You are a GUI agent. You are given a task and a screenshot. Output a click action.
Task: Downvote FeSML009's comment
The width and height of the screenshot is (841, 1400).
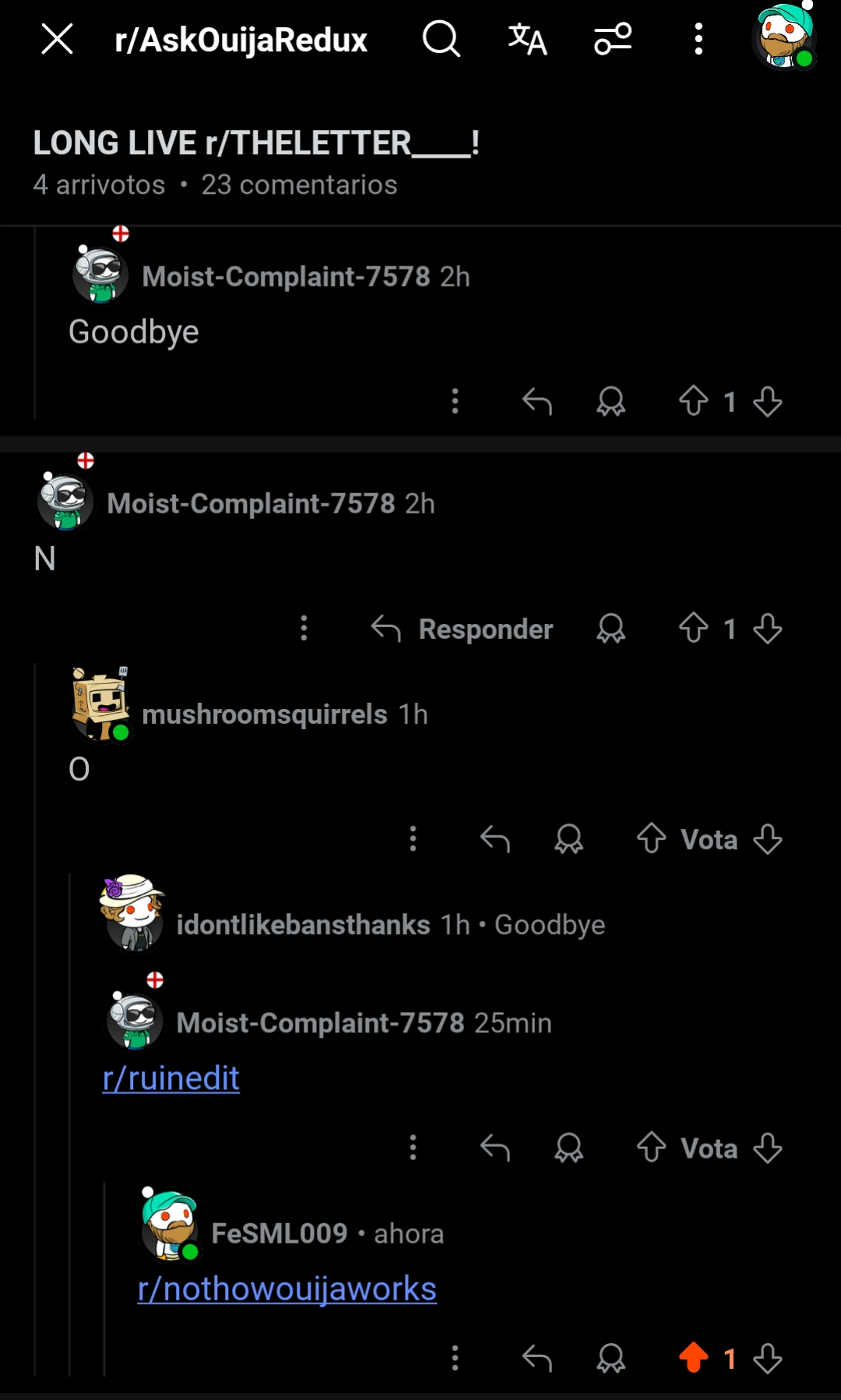click(x=768, y=1358)
